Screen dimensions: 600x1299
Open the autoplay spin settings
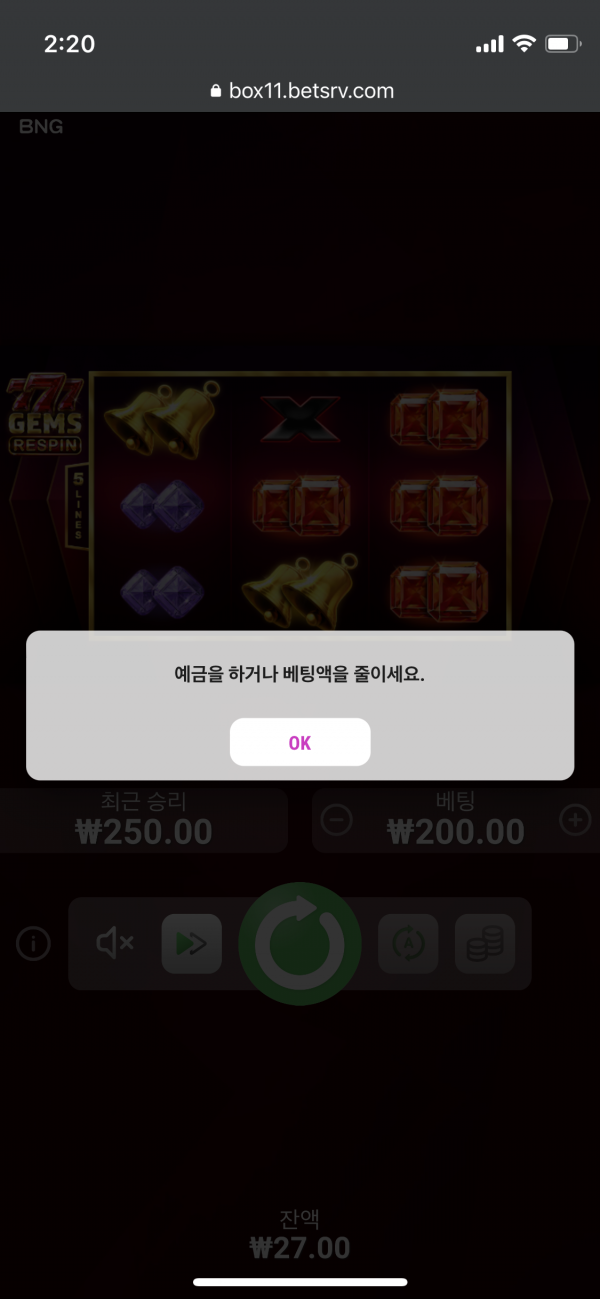pyautogui.click(x=408, y=943)
